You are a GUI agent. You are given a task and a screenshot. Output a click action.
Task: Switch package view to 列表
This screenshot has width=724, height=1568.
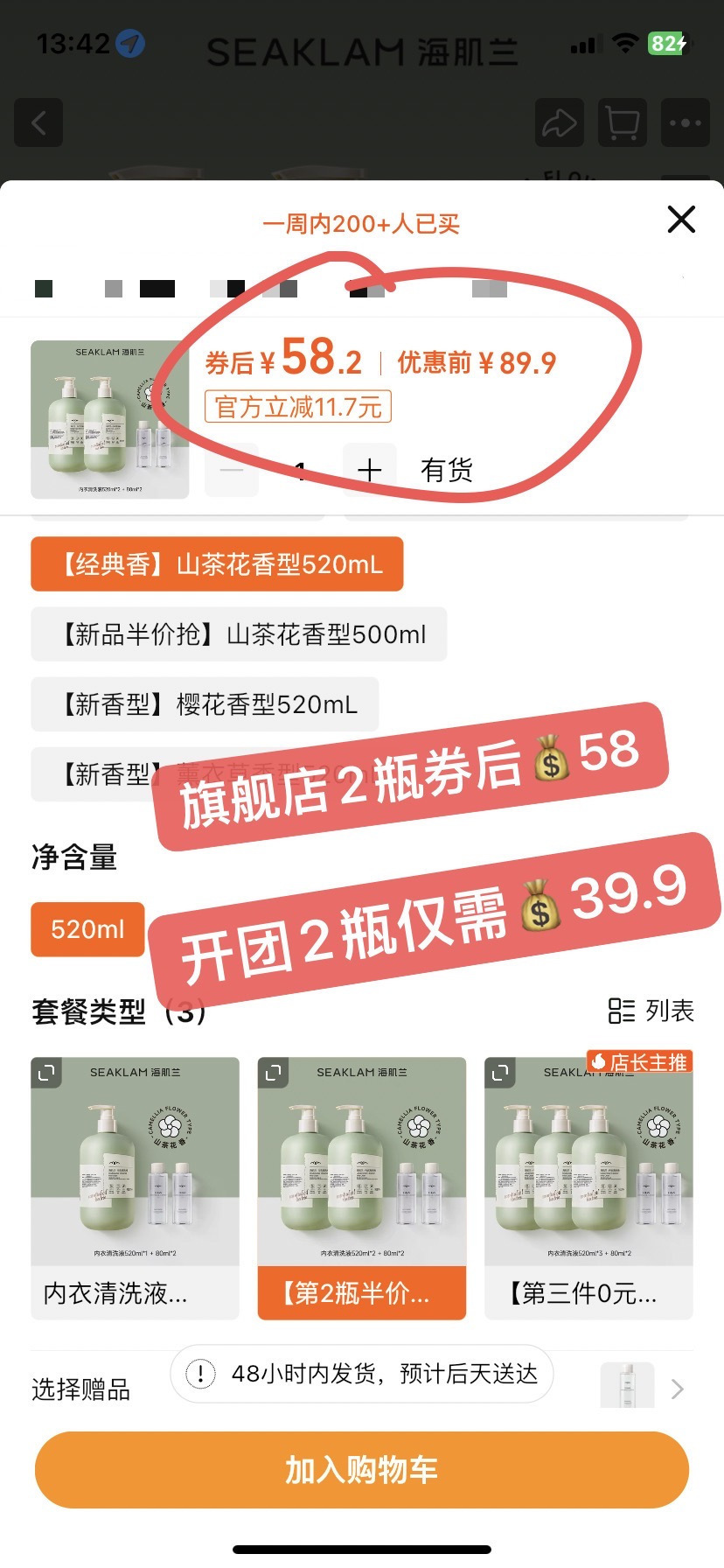651,1011
